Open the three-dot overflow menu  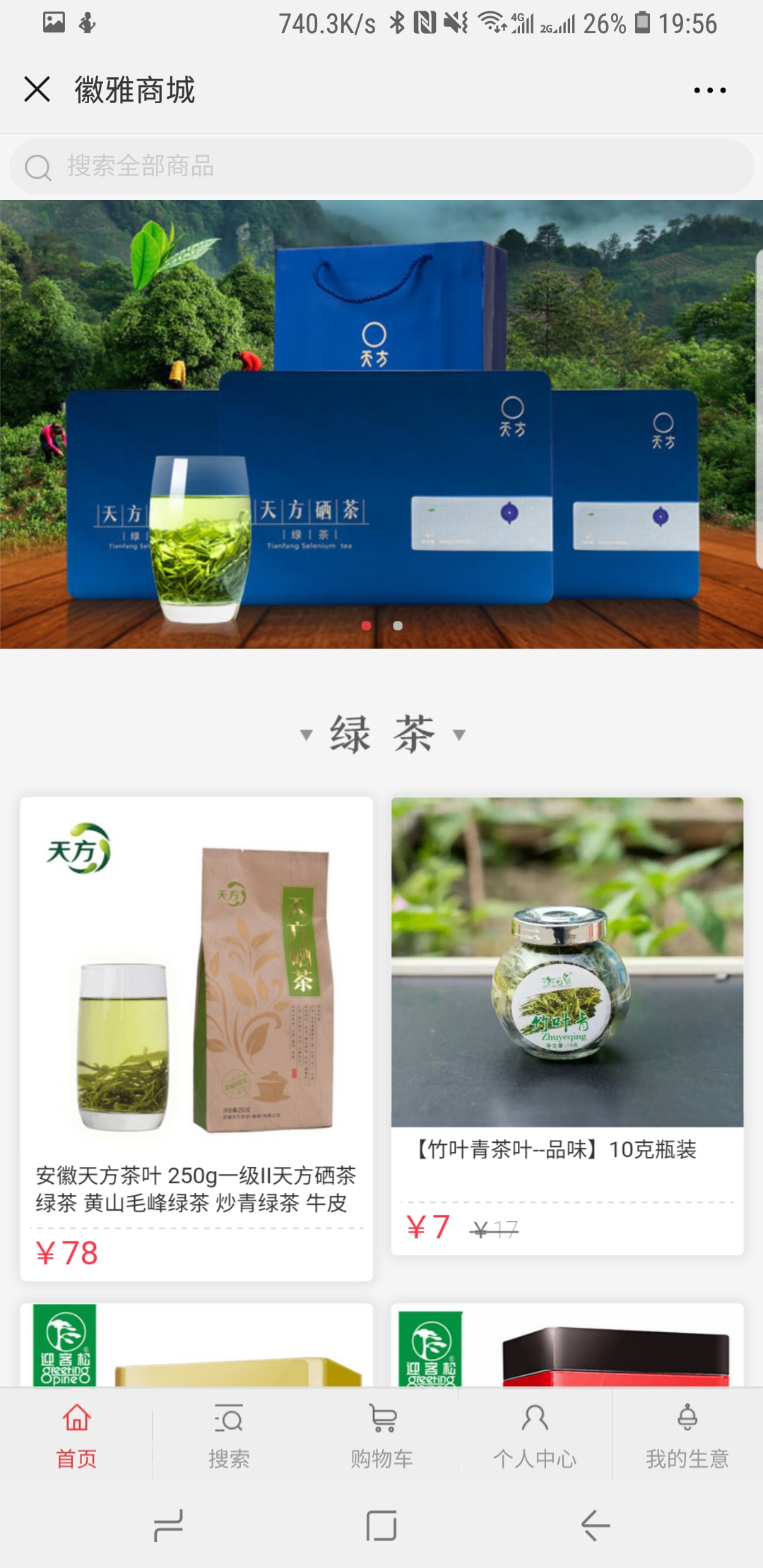point(709,90)
